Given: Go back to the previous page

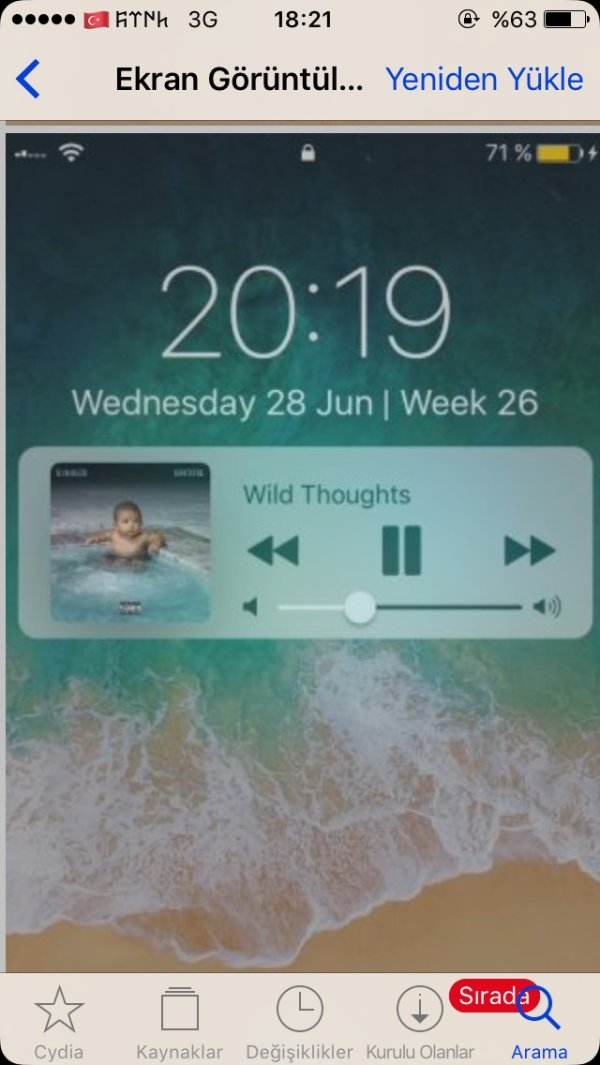Looking at the screenshot, I should click(28, 79).
